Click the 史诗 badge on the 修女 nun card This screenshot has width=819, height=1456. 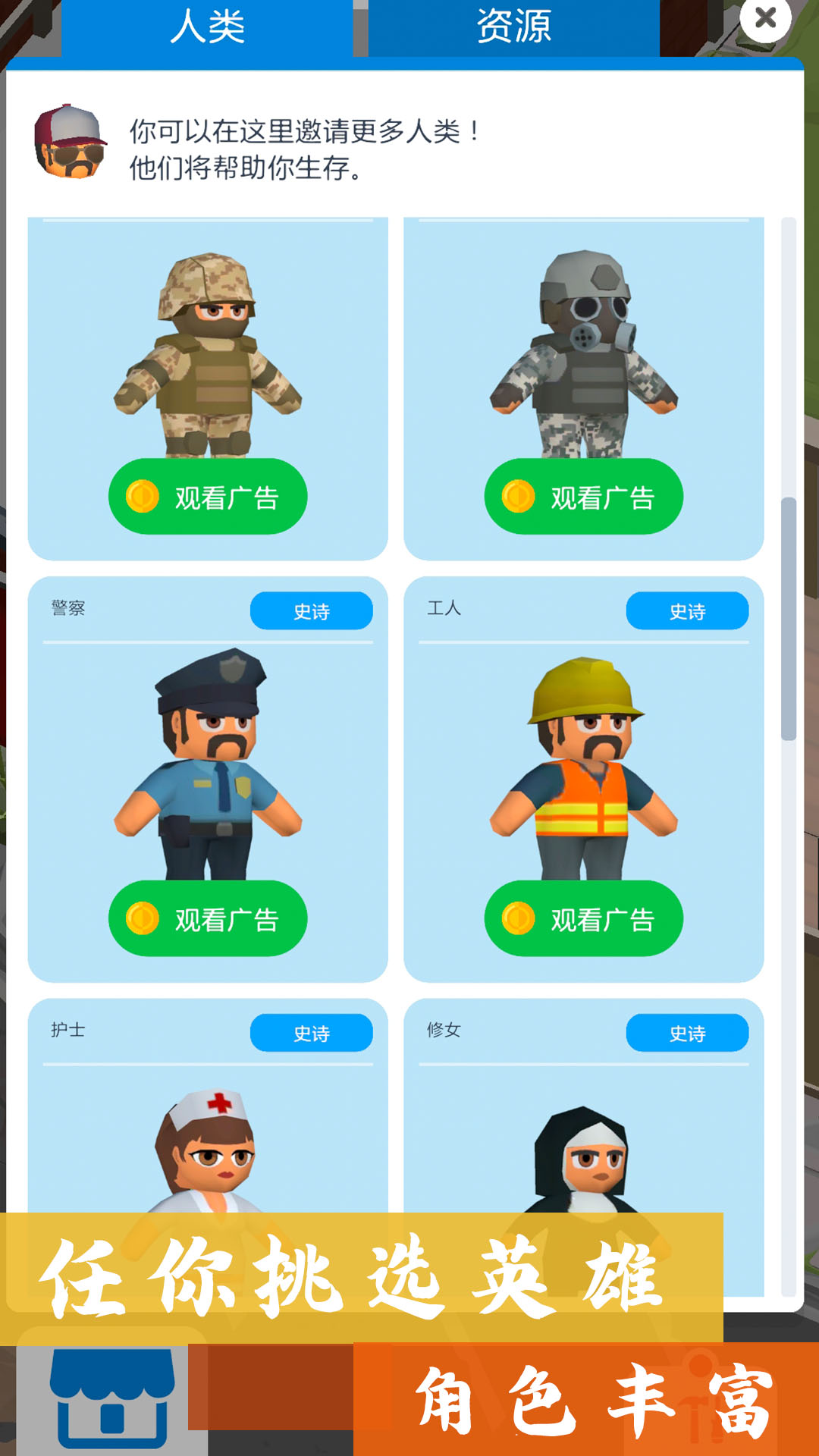point(686,1034)
